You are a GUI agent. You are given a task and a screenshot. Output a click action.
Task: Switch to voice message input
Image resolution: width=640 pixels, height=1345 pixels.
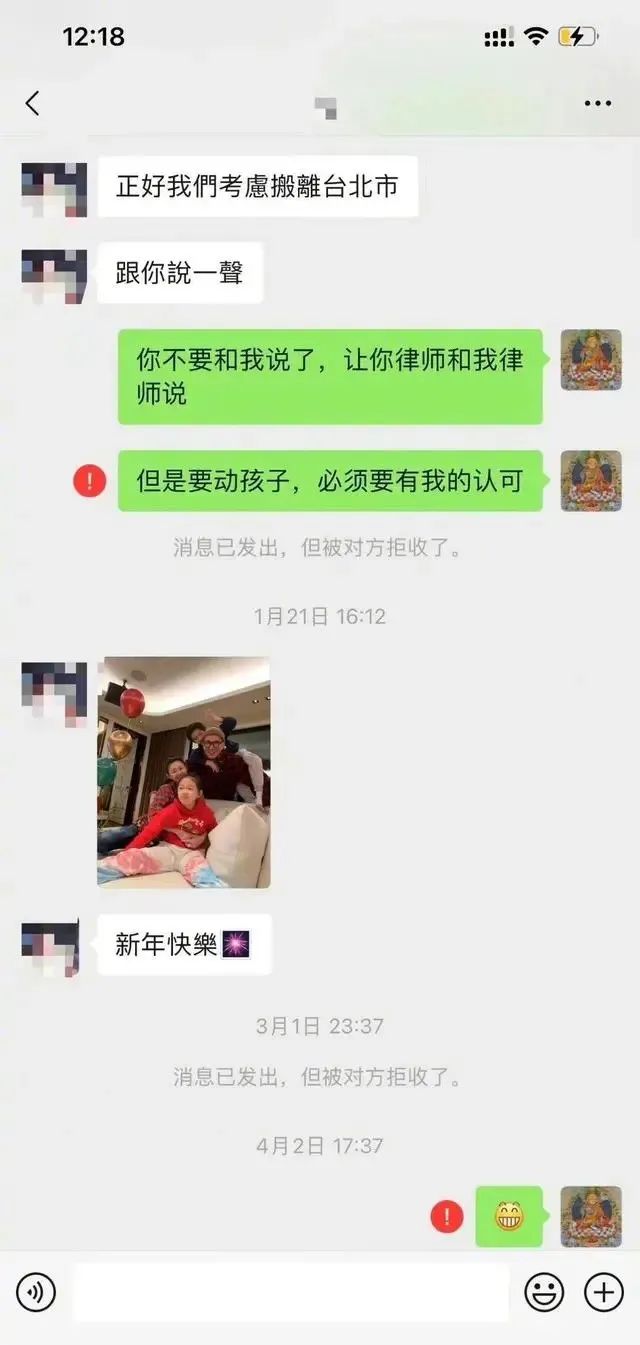coord(36,1292)
